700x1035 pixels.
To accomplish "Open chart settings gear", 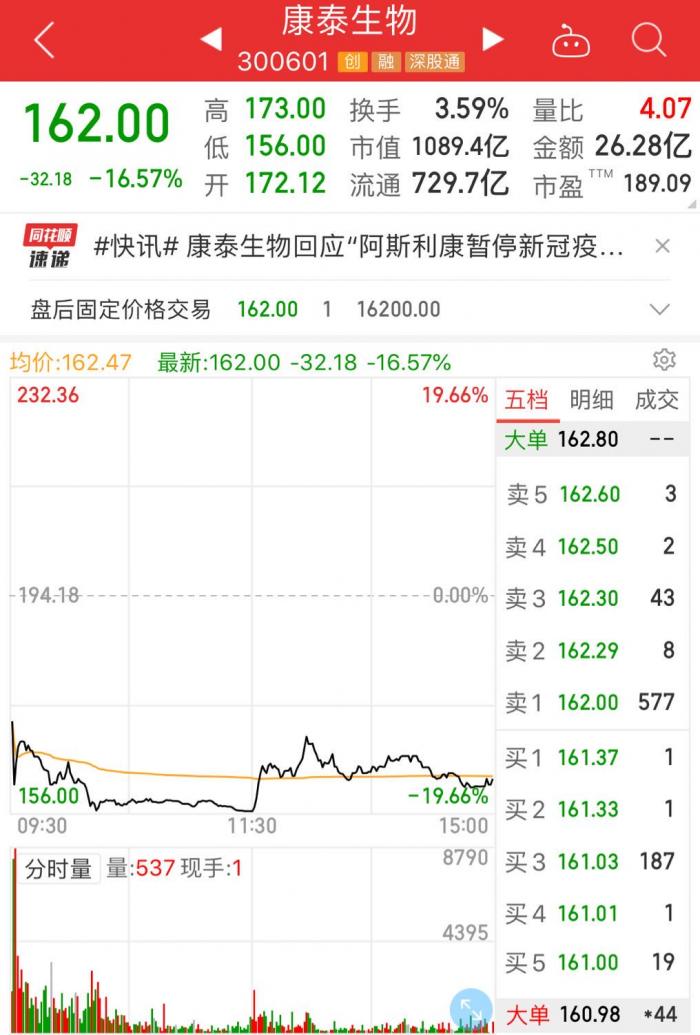I will 664,360.
